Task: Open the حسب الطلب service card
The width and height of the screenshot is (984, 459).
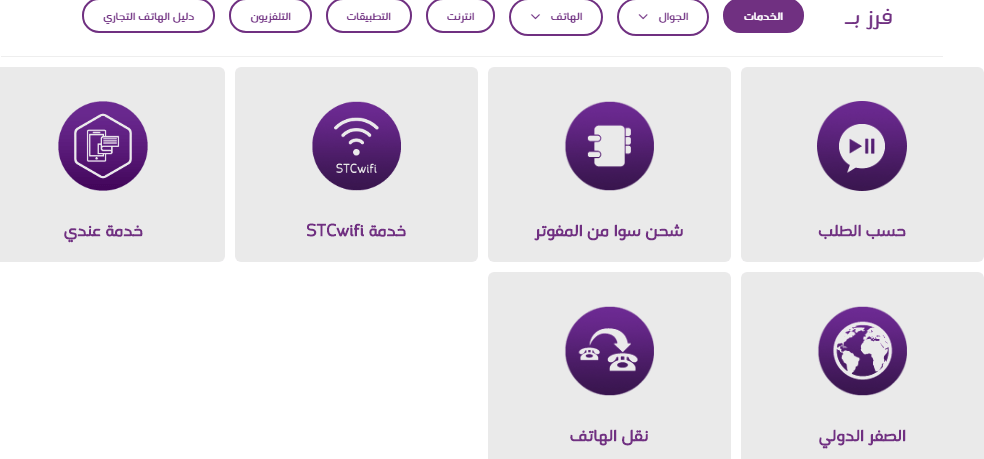Action: 862,165
